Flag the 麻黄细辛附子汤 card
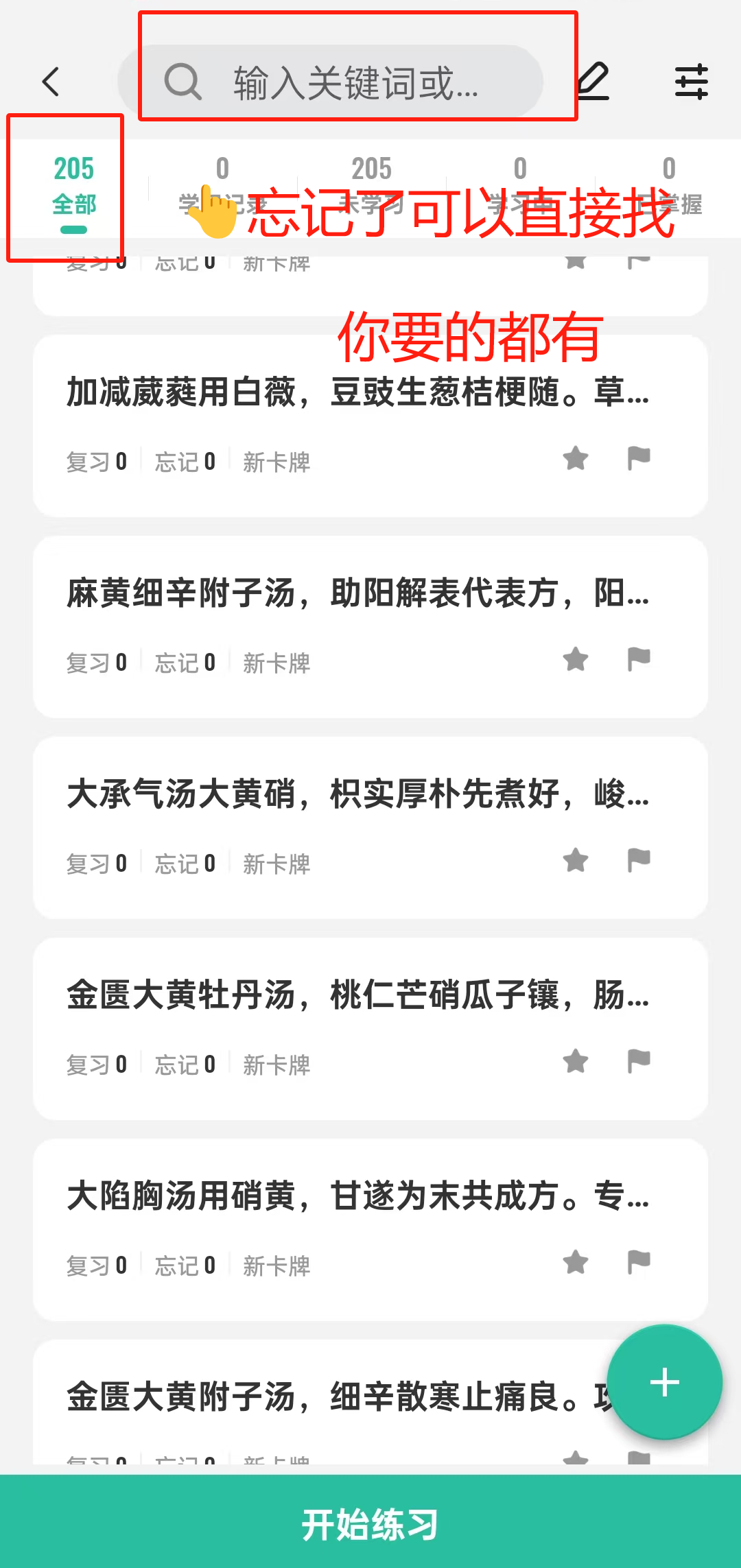Image resolution: width=741 pixels, height=1568 pixels. coord(639,659)
